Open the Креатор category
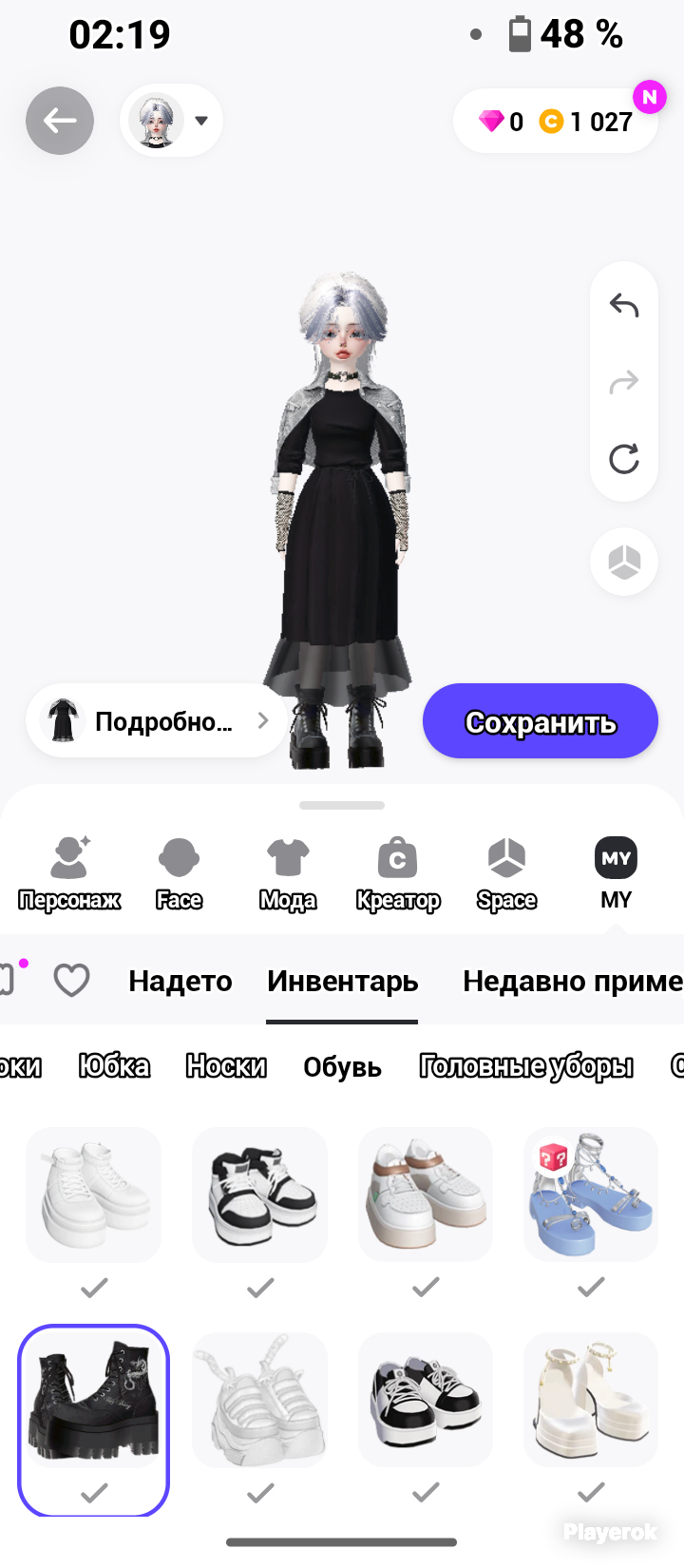This screenshot has width=684, height=1568. coord(398,873)
